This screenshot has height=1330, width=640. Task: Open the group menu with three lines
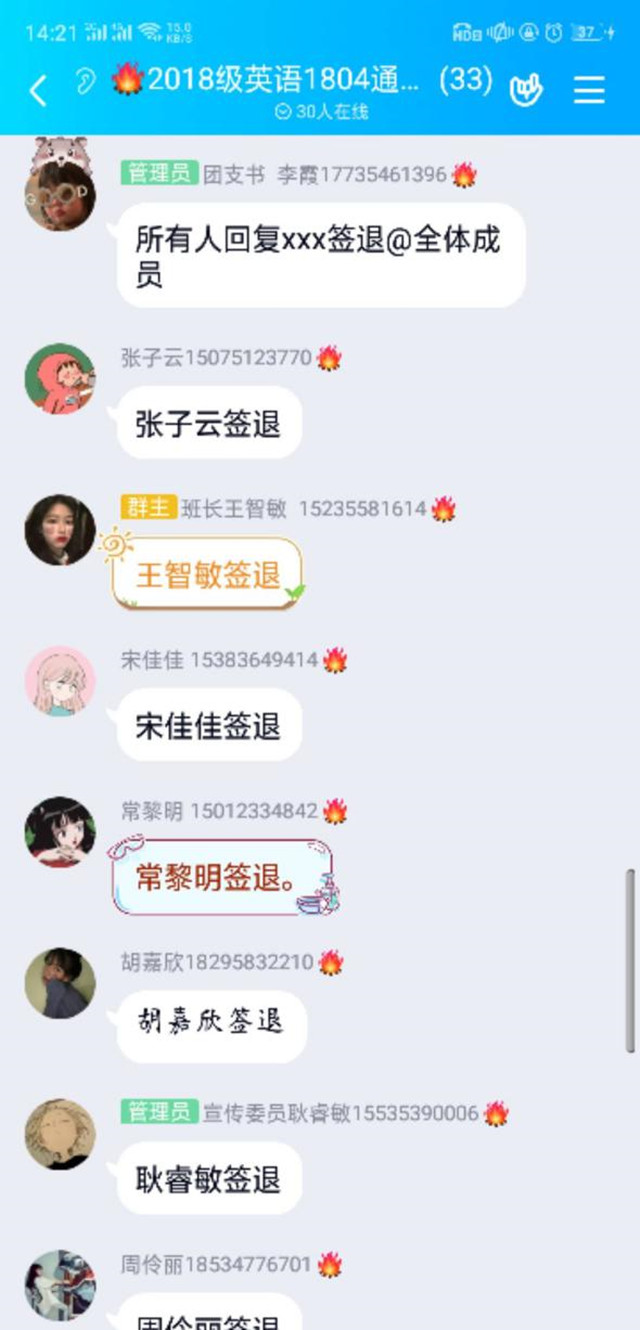tap(589, 90)
